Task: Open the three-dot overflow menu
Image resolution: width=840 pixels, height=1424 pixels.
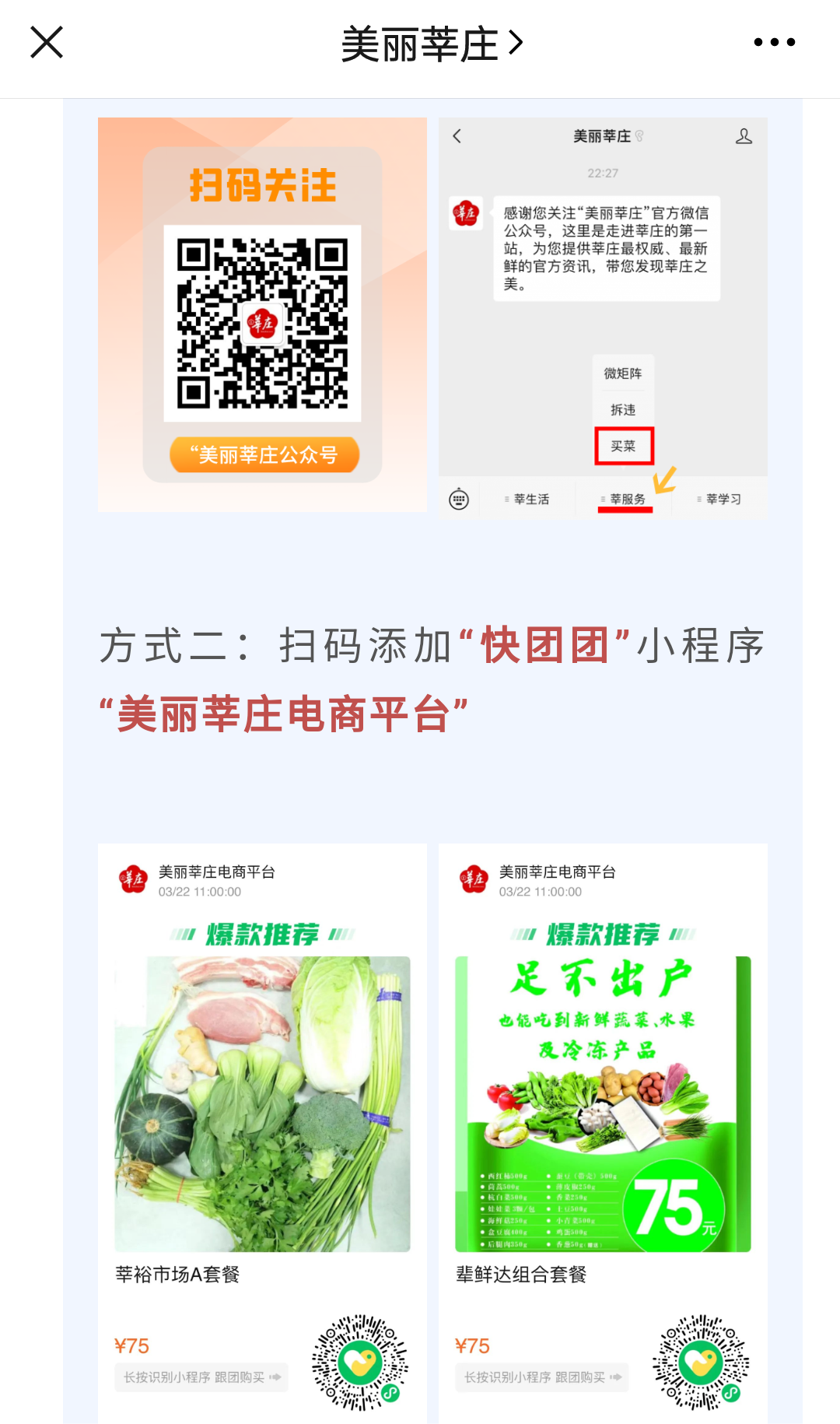Action: pos(774,43)
